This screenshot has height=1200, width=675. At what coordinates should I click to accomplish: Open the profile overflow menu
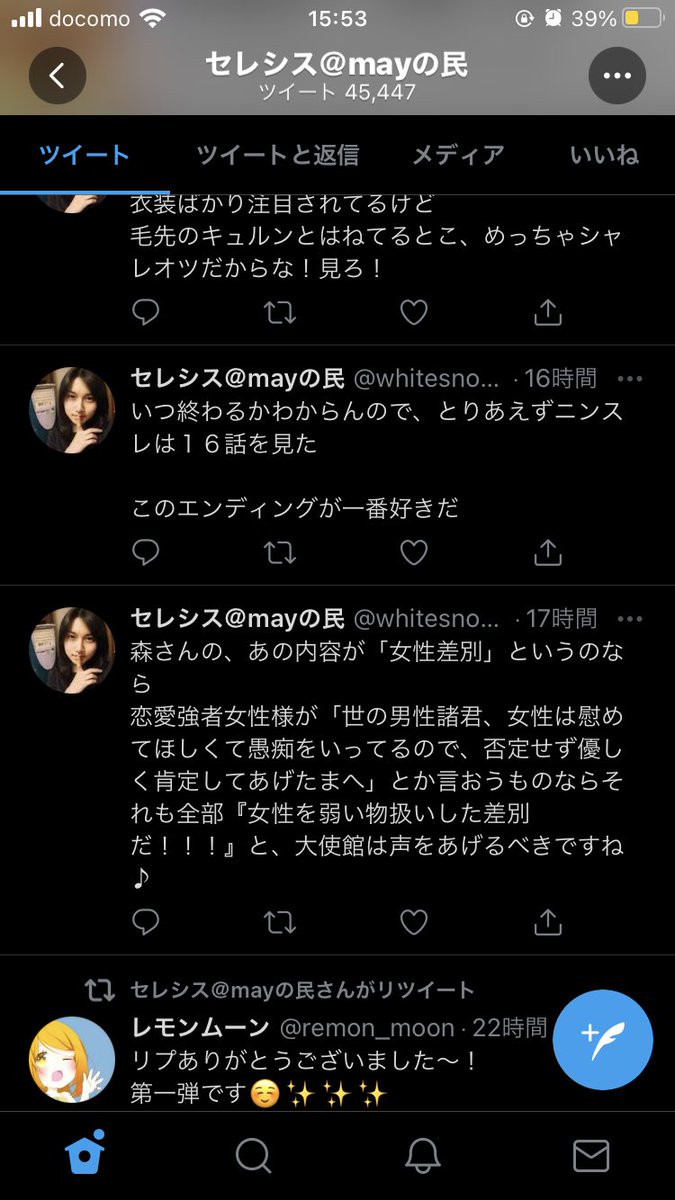coord(617,76)
